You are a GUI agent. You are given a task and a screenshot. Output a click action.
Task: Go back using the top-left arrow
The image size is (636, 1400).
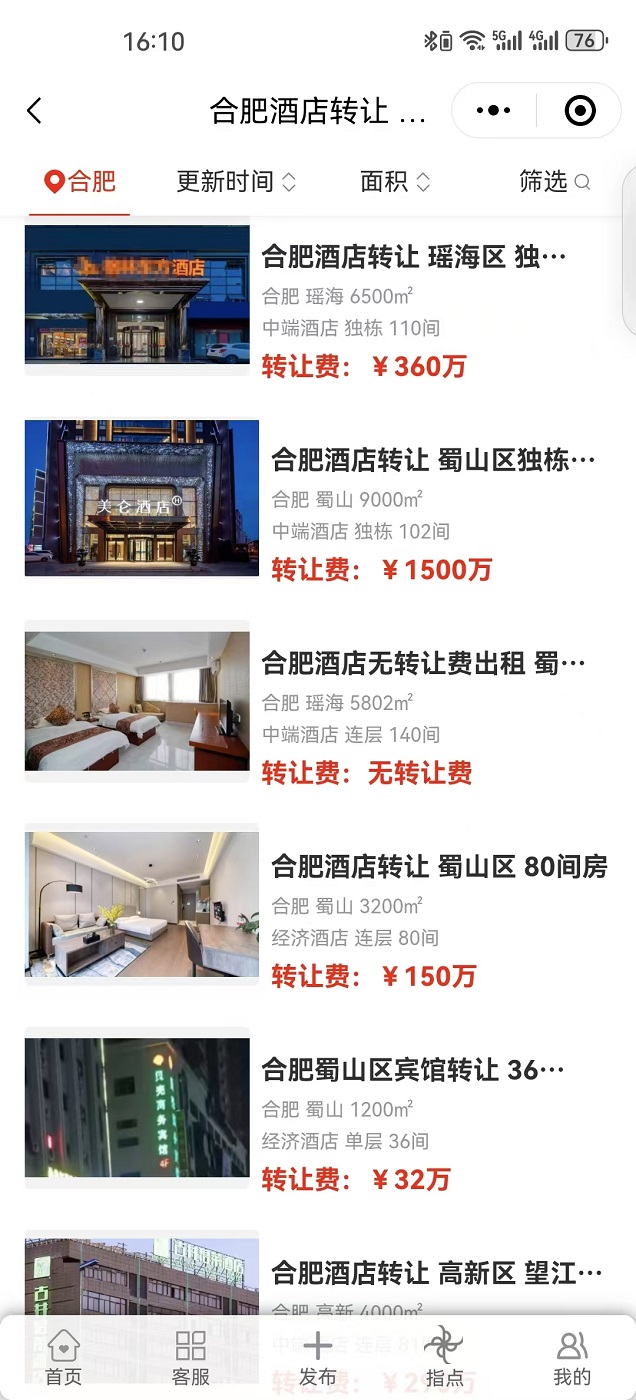point(35,111)
